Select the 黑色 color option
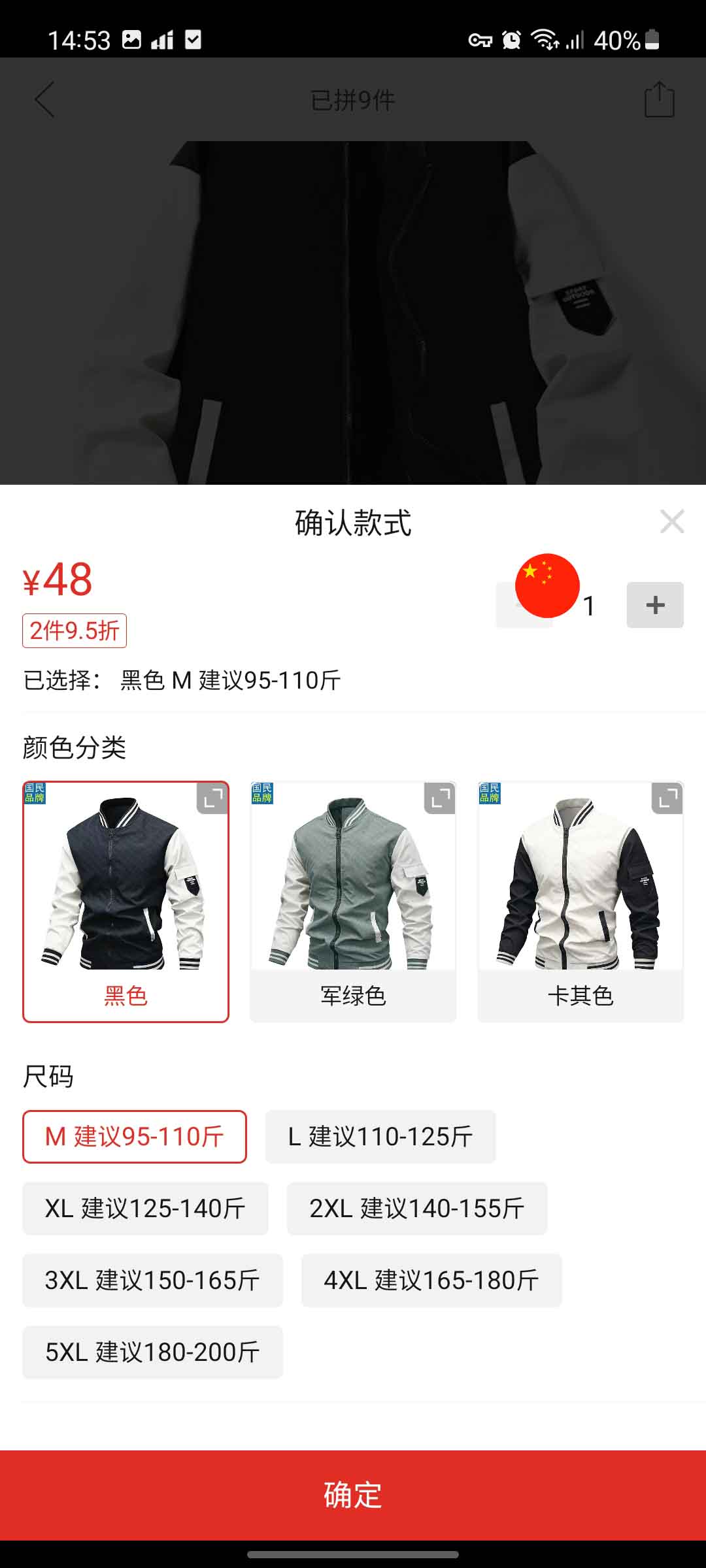 click(x=126, y=902)
